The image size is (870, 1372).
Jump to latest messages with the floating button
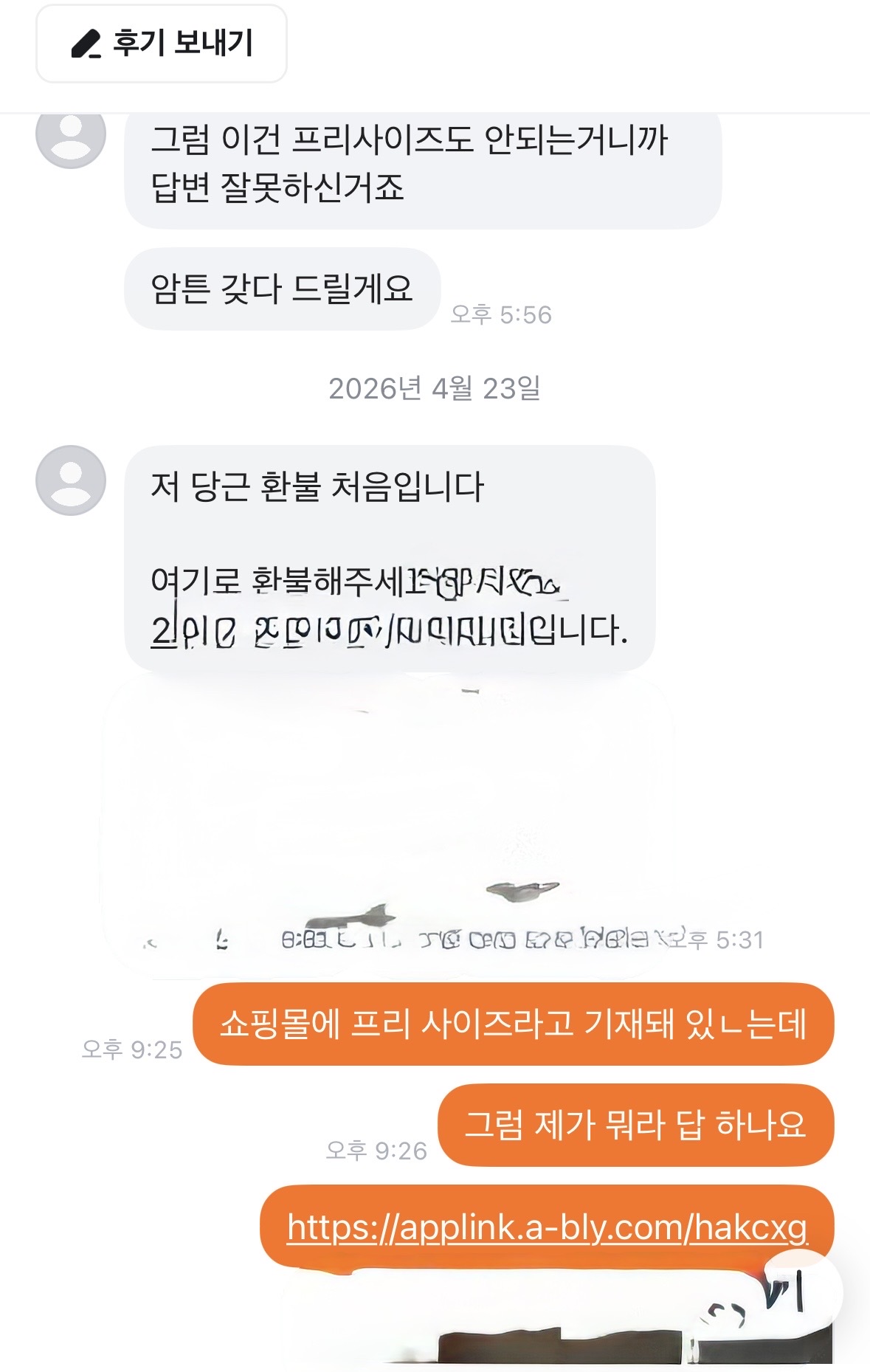pyautogui.click(x=801, y=1292)
